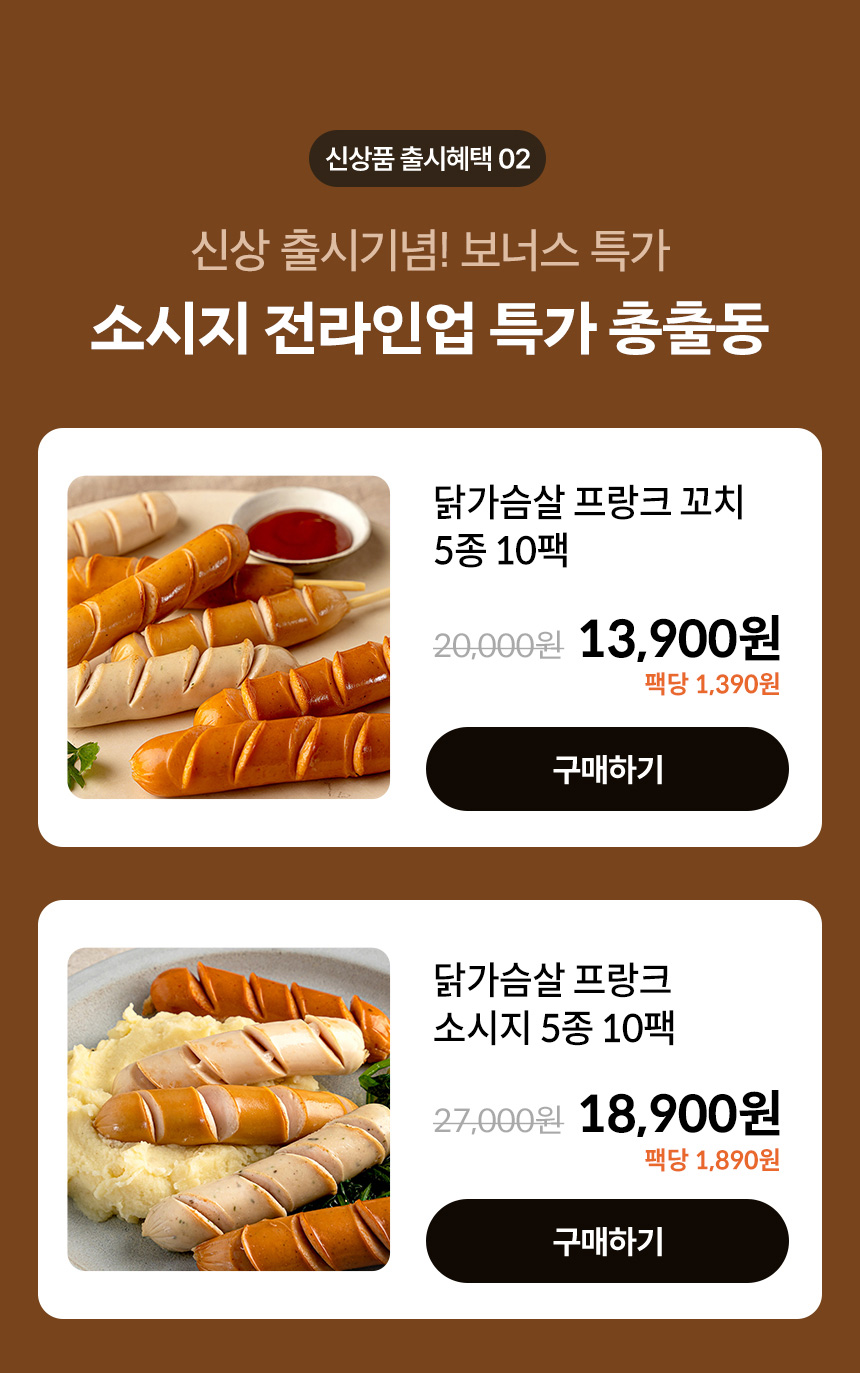
Task: Buy the 프랑크 꼬치 5종 10팩
Action: click(607, 769)
